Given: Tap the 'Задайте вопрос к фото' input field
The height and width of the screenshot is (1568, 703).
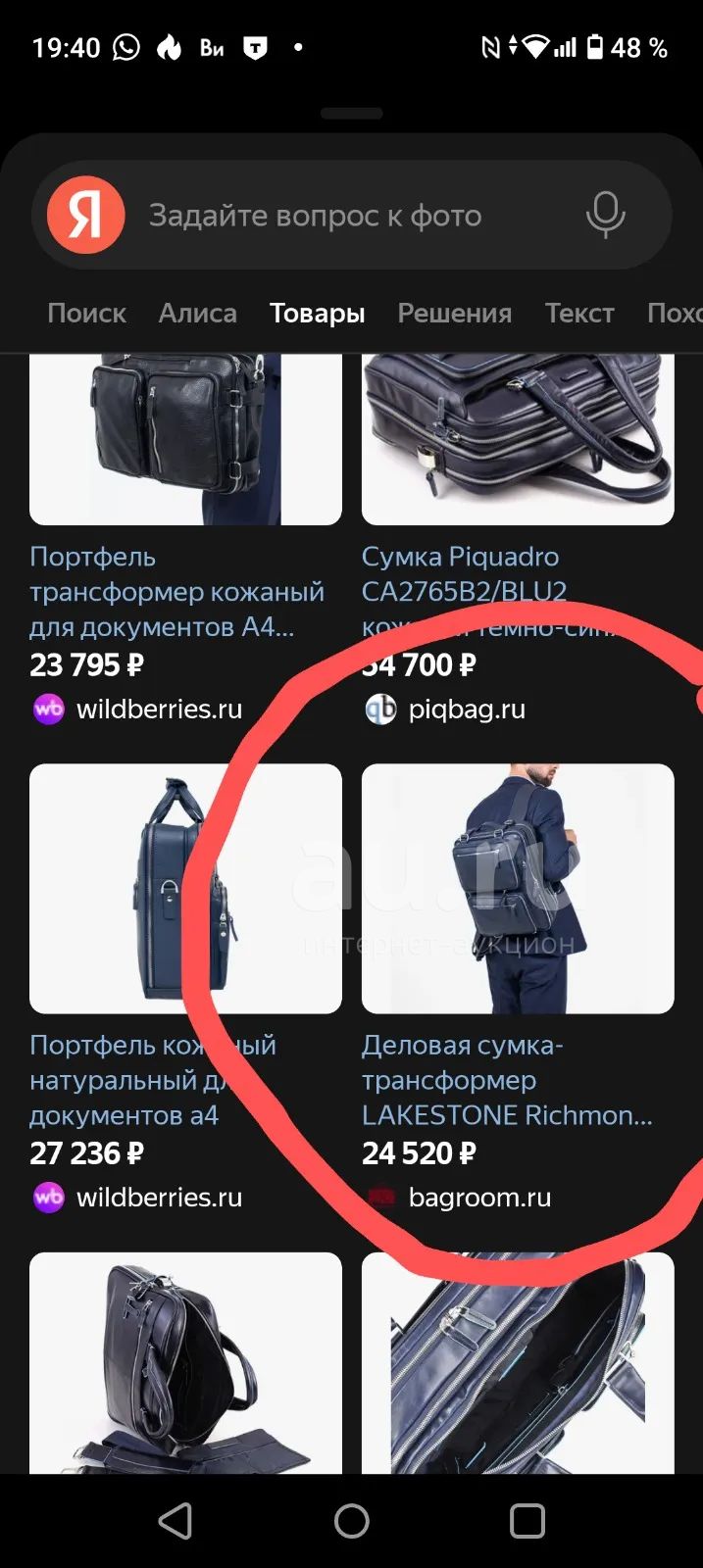Looking at the screenshot, I should [352, 216].
